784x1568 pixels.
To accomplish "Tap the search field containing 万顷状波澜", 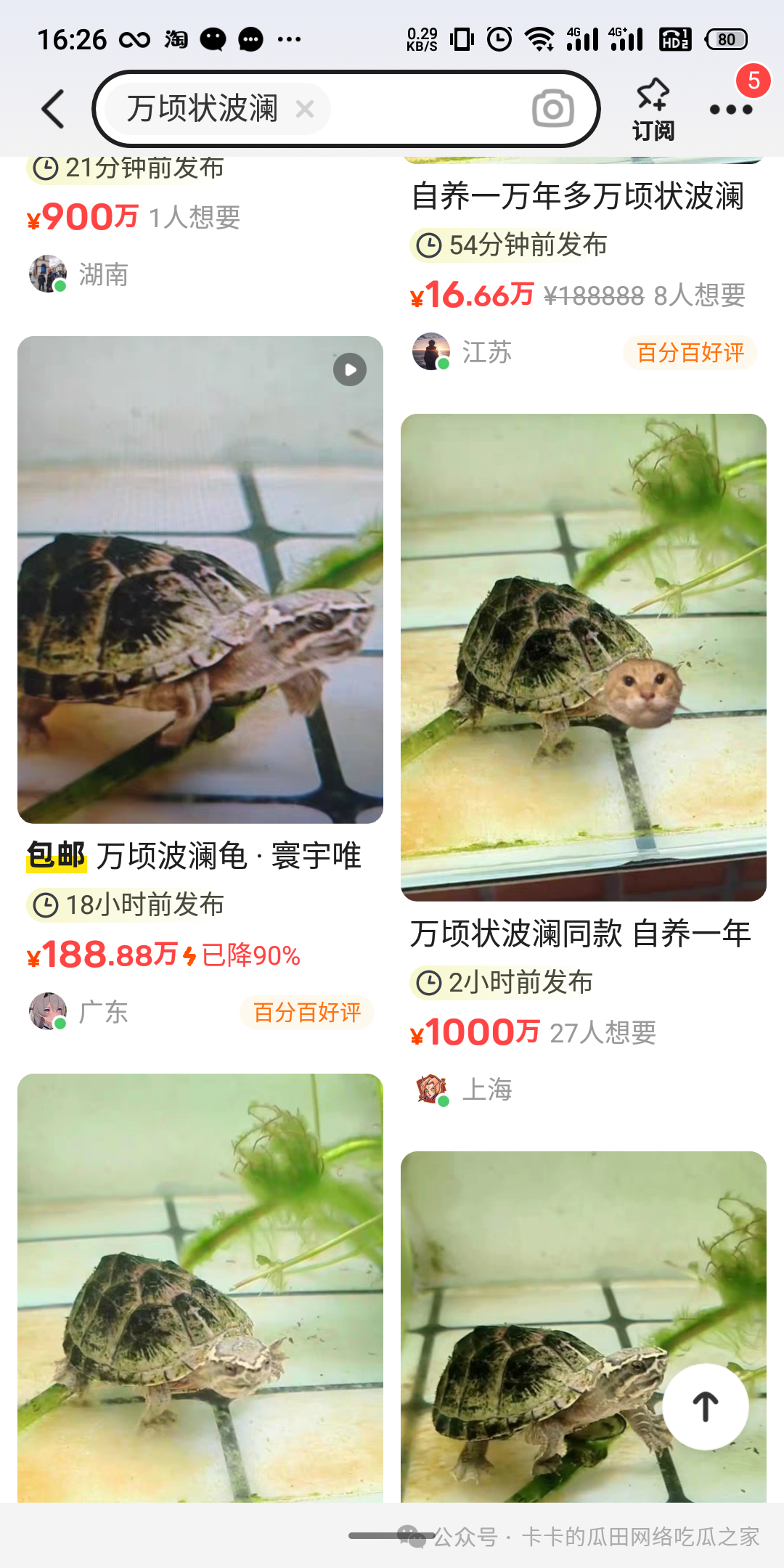I will pyautogui.click(x=421, y=109).
